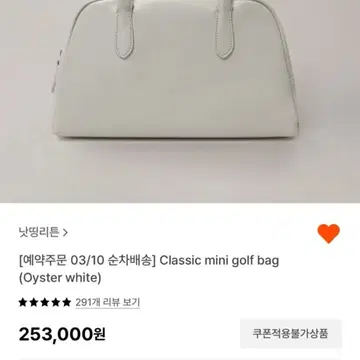Open the 낫띵리튼 brand page
The height and width of the screenshot is (360, 360).
(x=43, y=232)
